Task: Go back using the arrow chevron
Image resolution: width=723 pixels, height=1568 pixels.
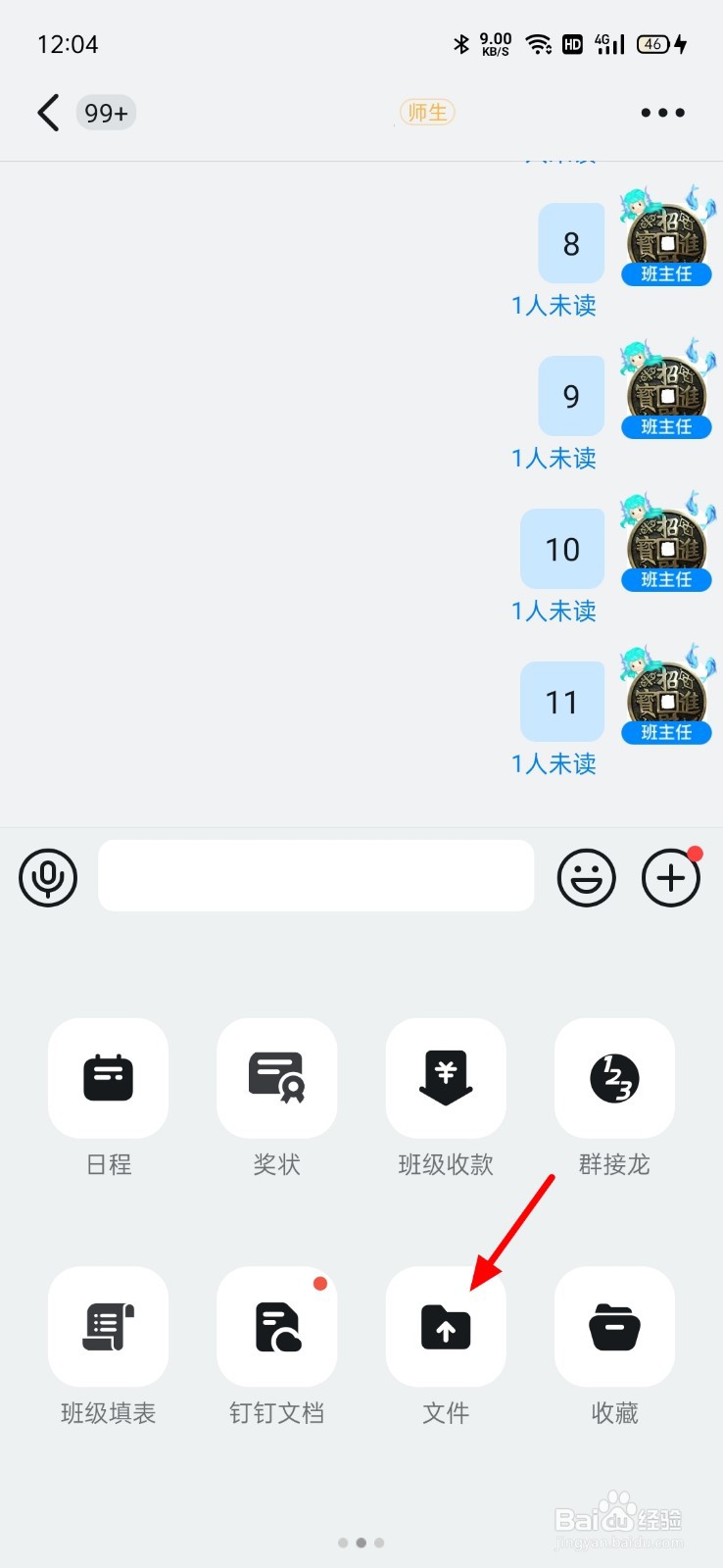Action: (x=47, y=112)
